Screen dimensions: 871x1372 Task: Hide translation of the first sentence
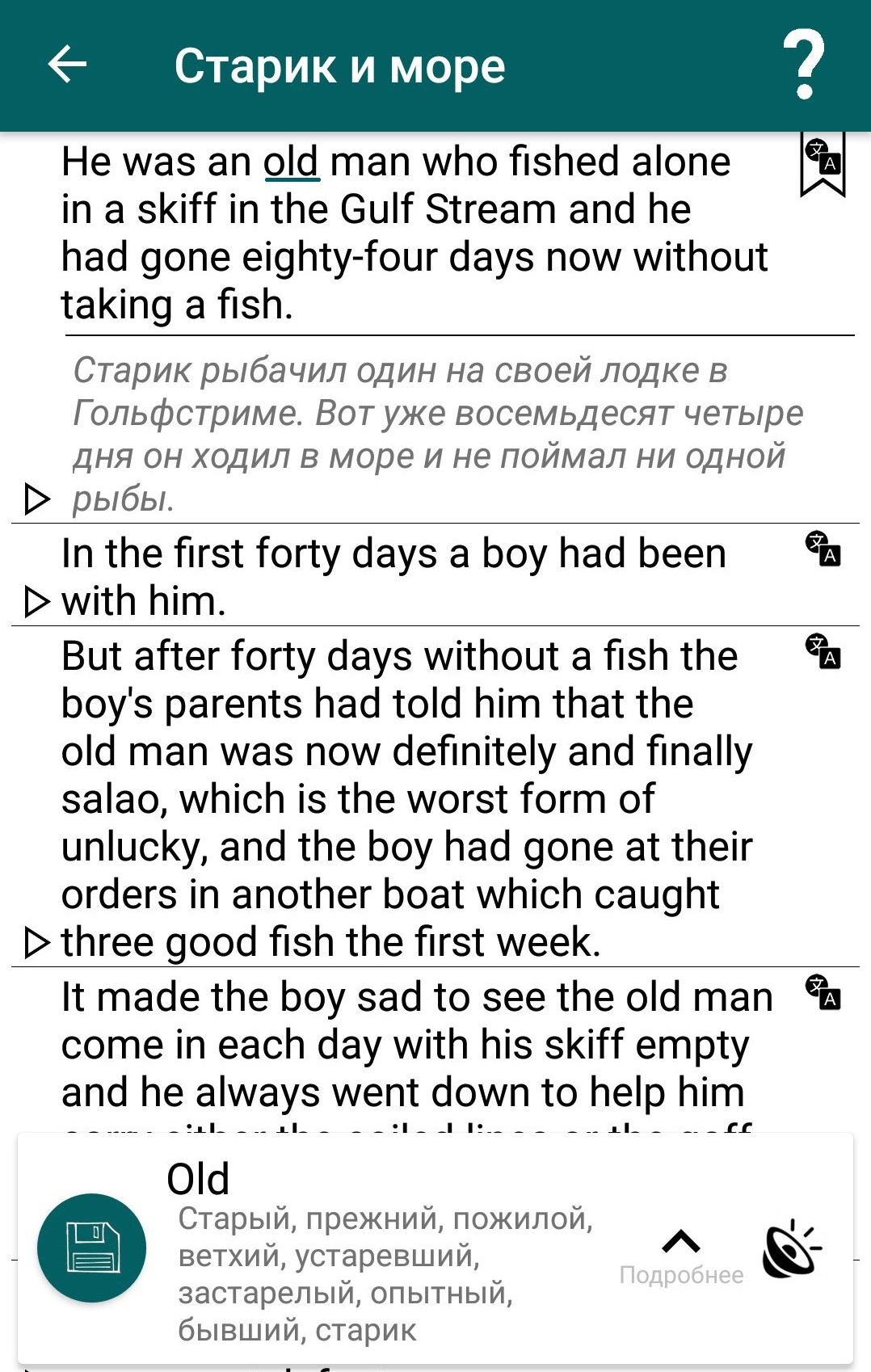(823, 164)
